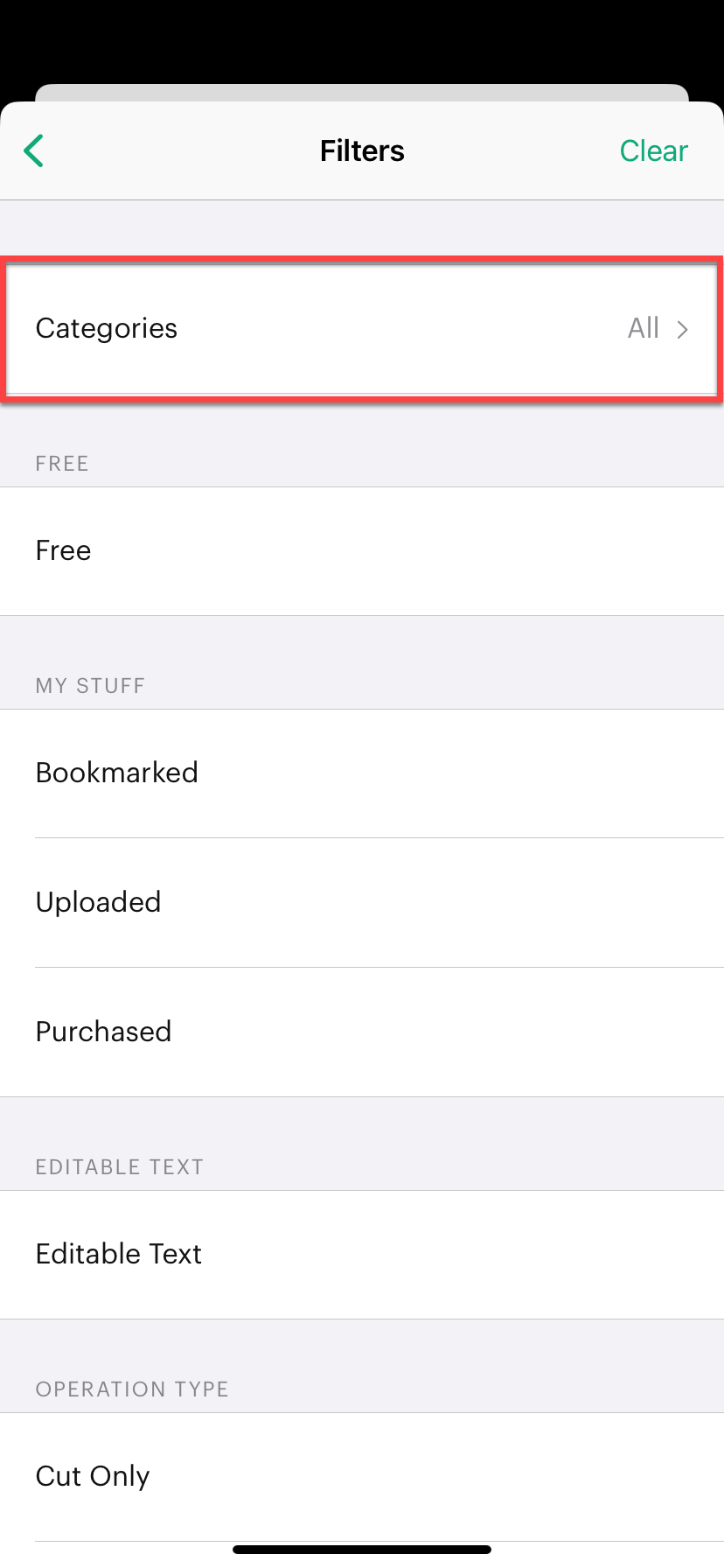The height and width of the screenshot is (1568, 724).
Task: Tap the EDITABLE TEXT section heading
Action: click(x=119, y=1167)
